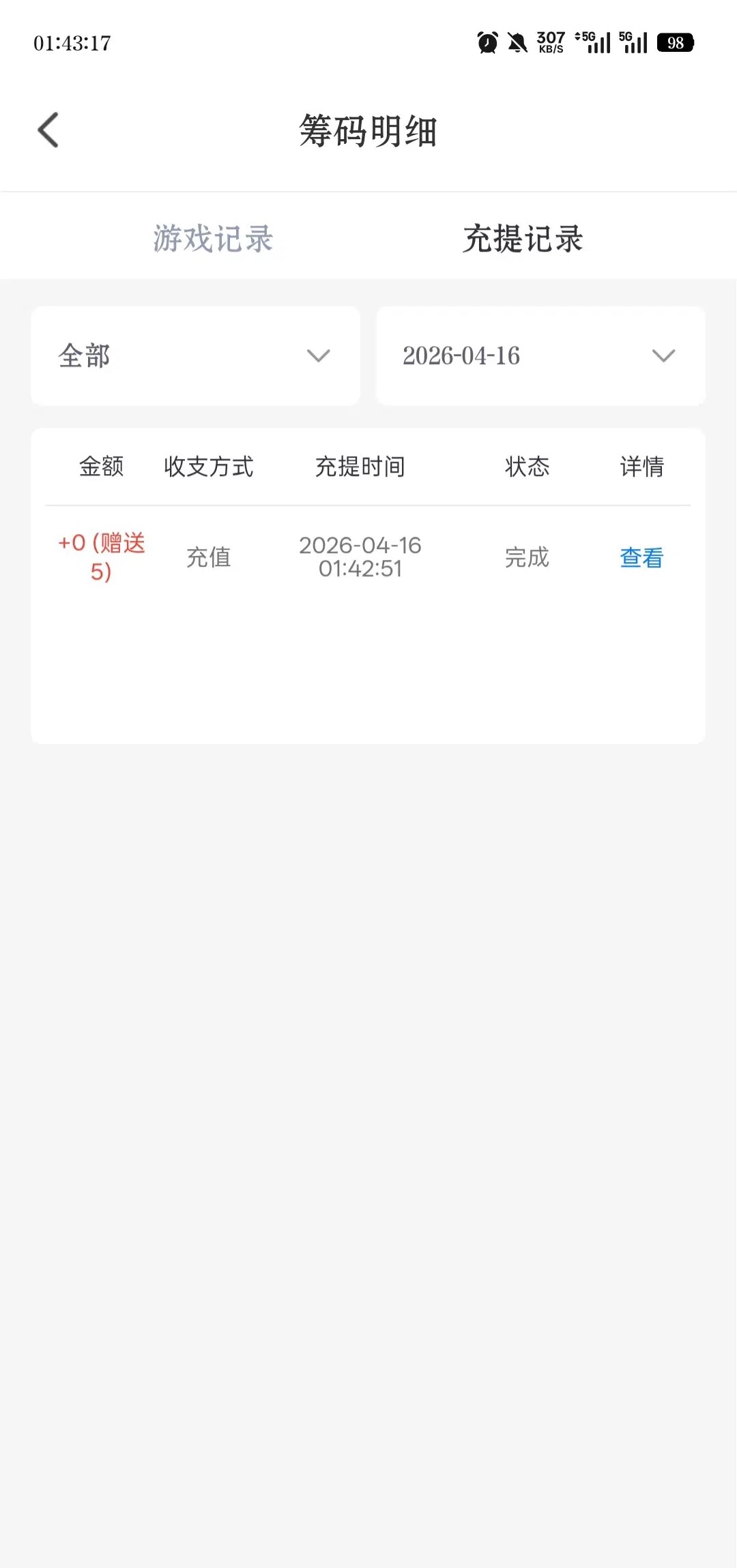The height and width of the screenshot is (1568, 737).
Task: View details via the 查看 link
Action: point(641,558)
